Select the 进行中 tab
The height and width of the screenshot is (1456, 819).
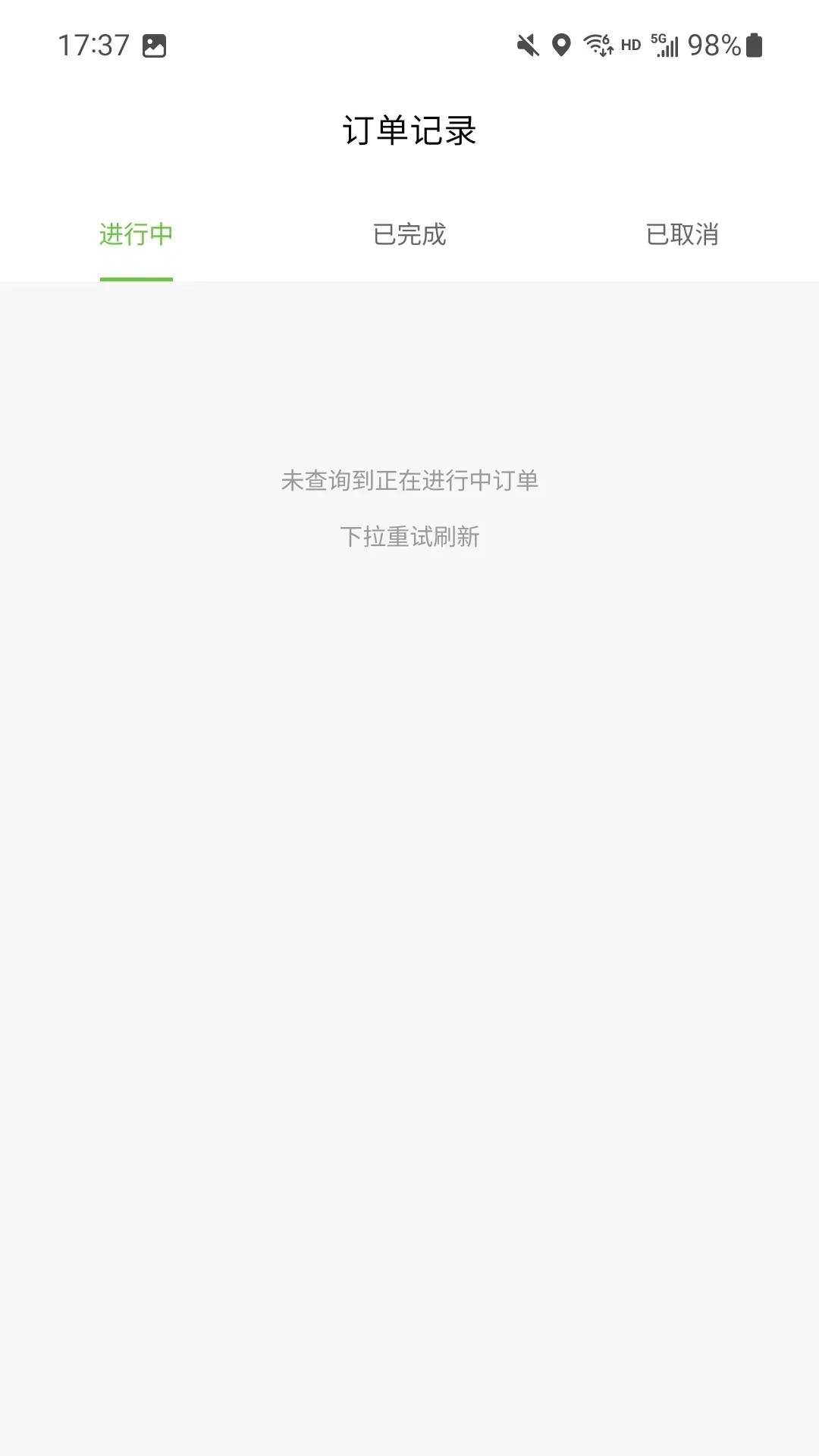pyautogui.click(x=136, y=235)
